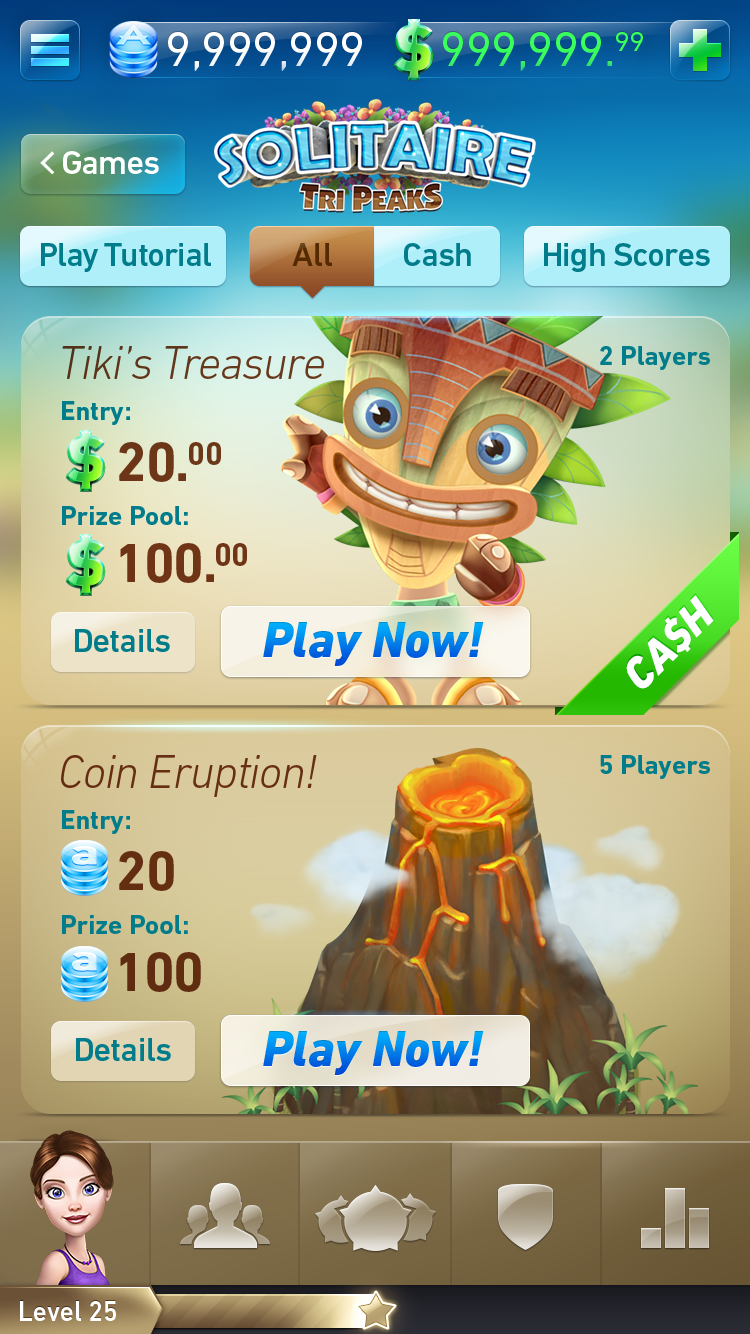
Task: Select the All tab
Action: [312, 256]
